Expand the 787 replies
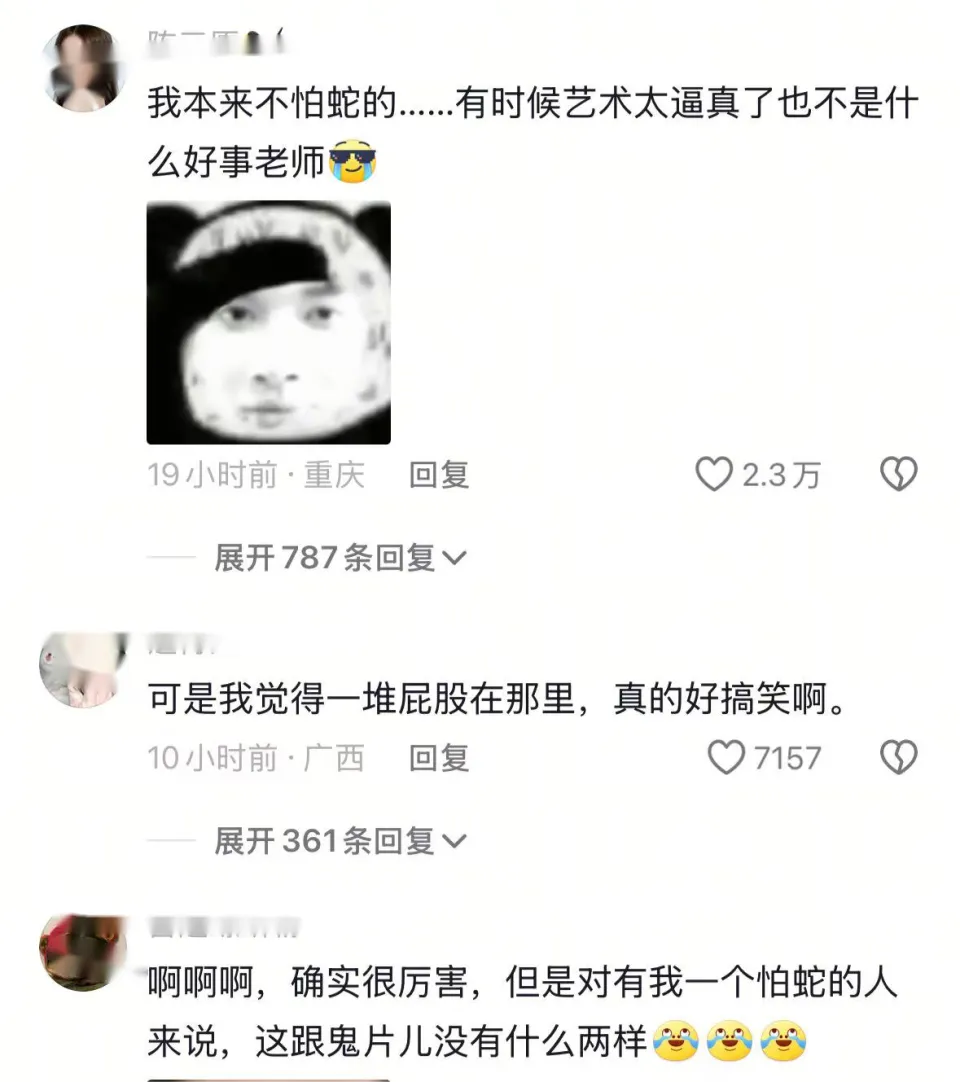 click(x=340, y=557)
